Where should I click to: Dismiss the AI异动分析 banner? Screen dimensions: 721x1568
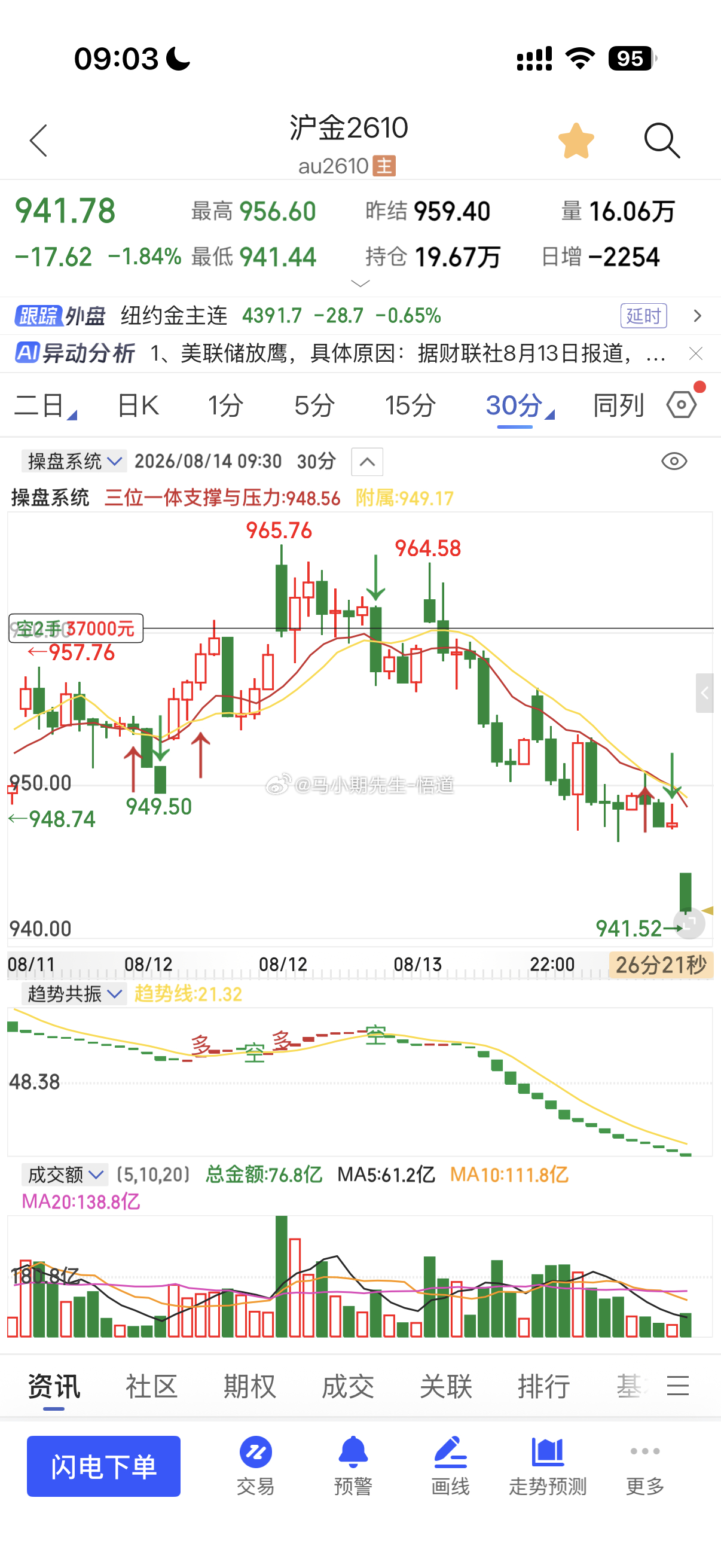(696, 353)
